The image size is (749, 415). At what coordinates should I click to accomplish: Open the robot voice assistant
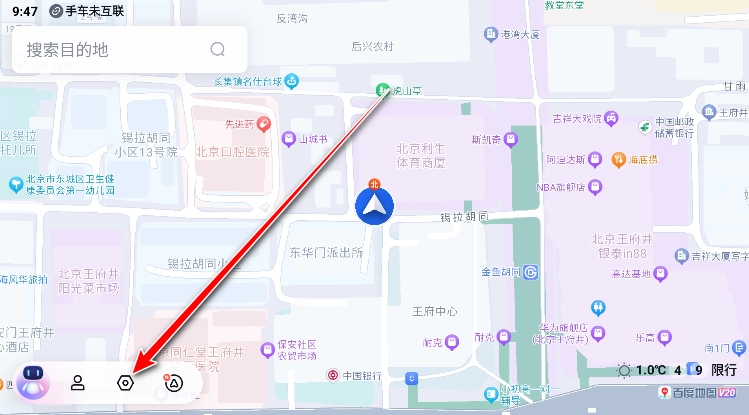pos(32,381)
